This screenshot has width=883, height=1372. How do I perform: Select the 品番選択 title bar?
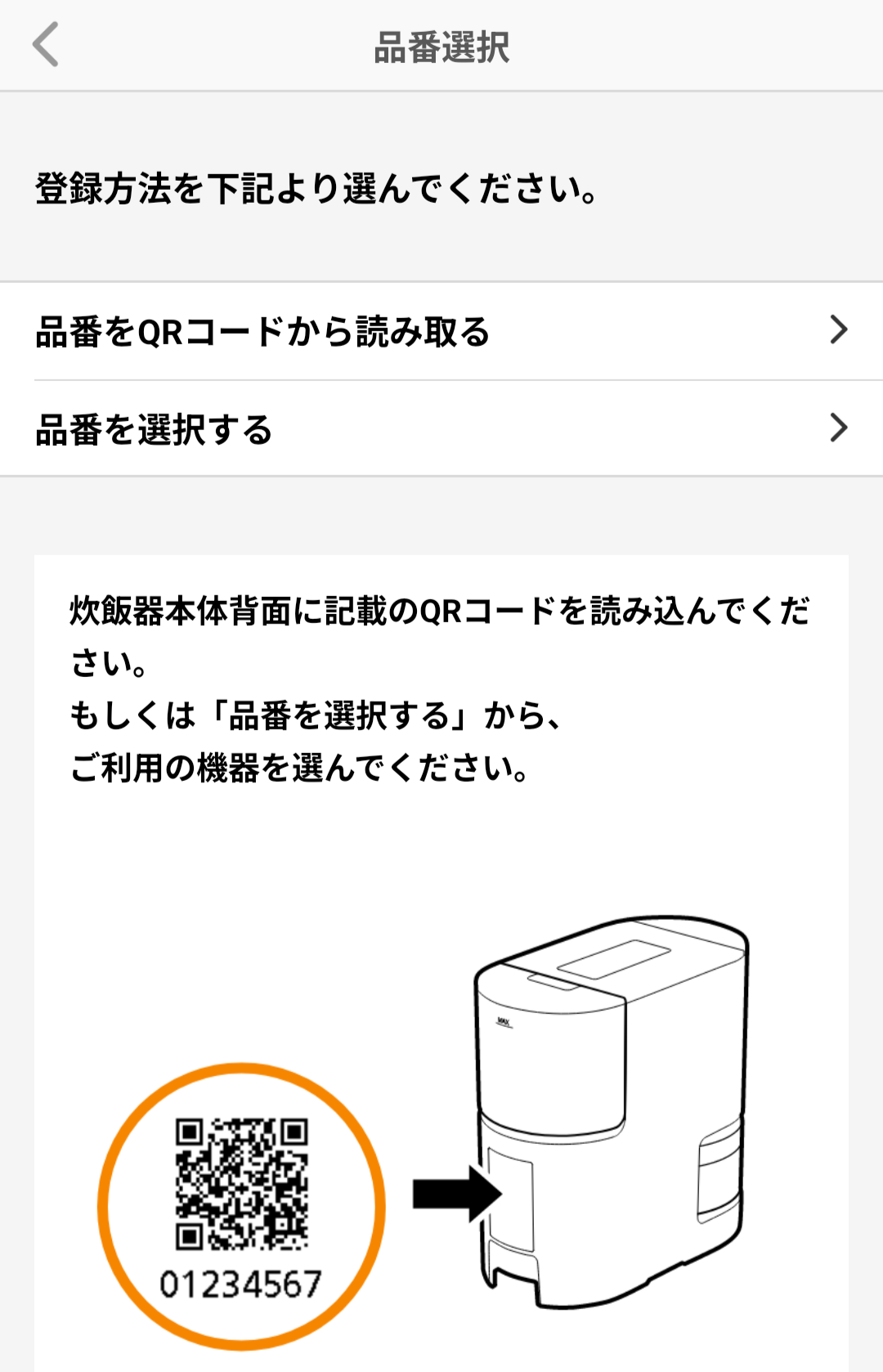point(441,45)
